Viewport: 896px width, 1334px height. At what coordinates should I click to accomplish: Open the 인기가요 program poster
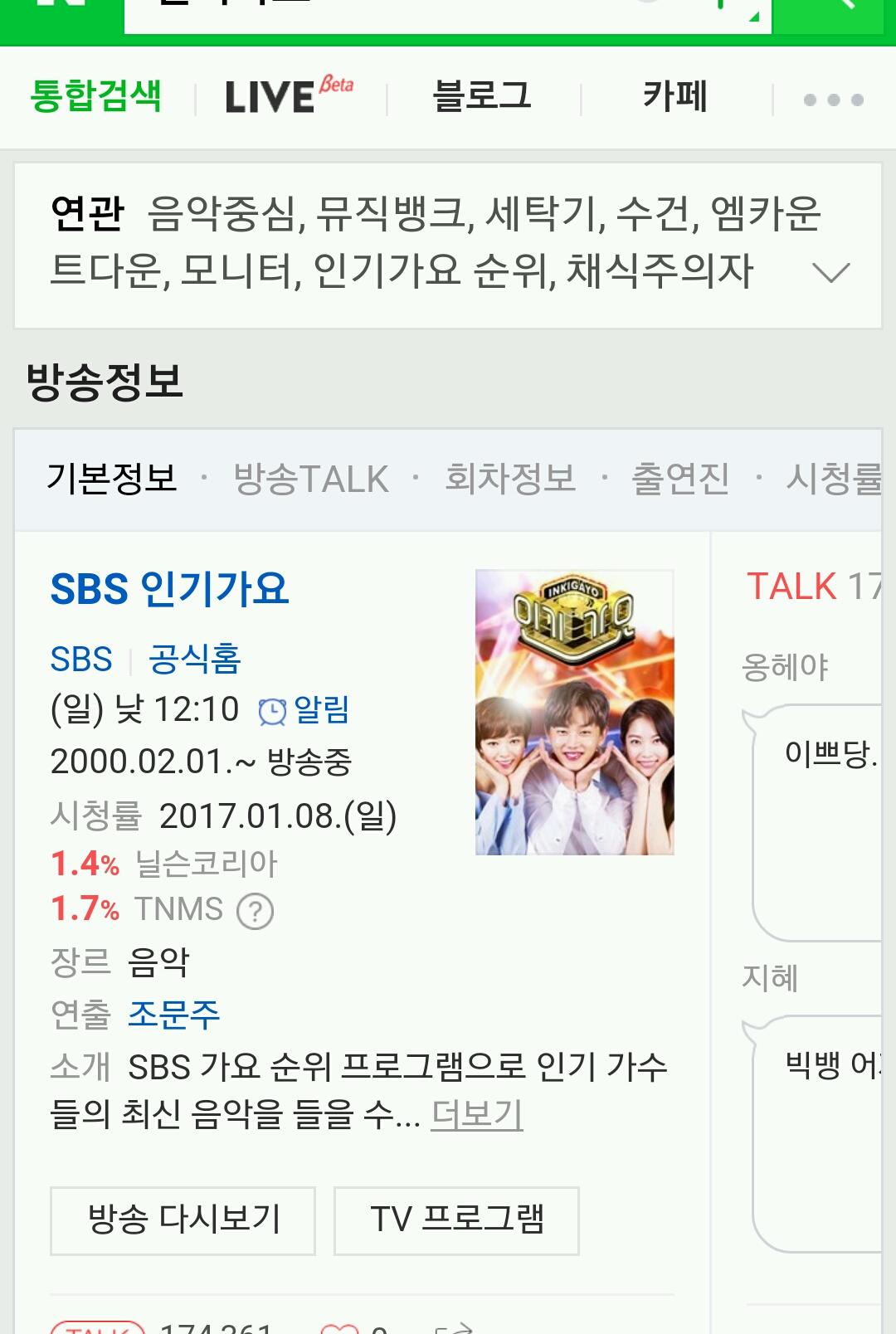[x=574, y=712]
